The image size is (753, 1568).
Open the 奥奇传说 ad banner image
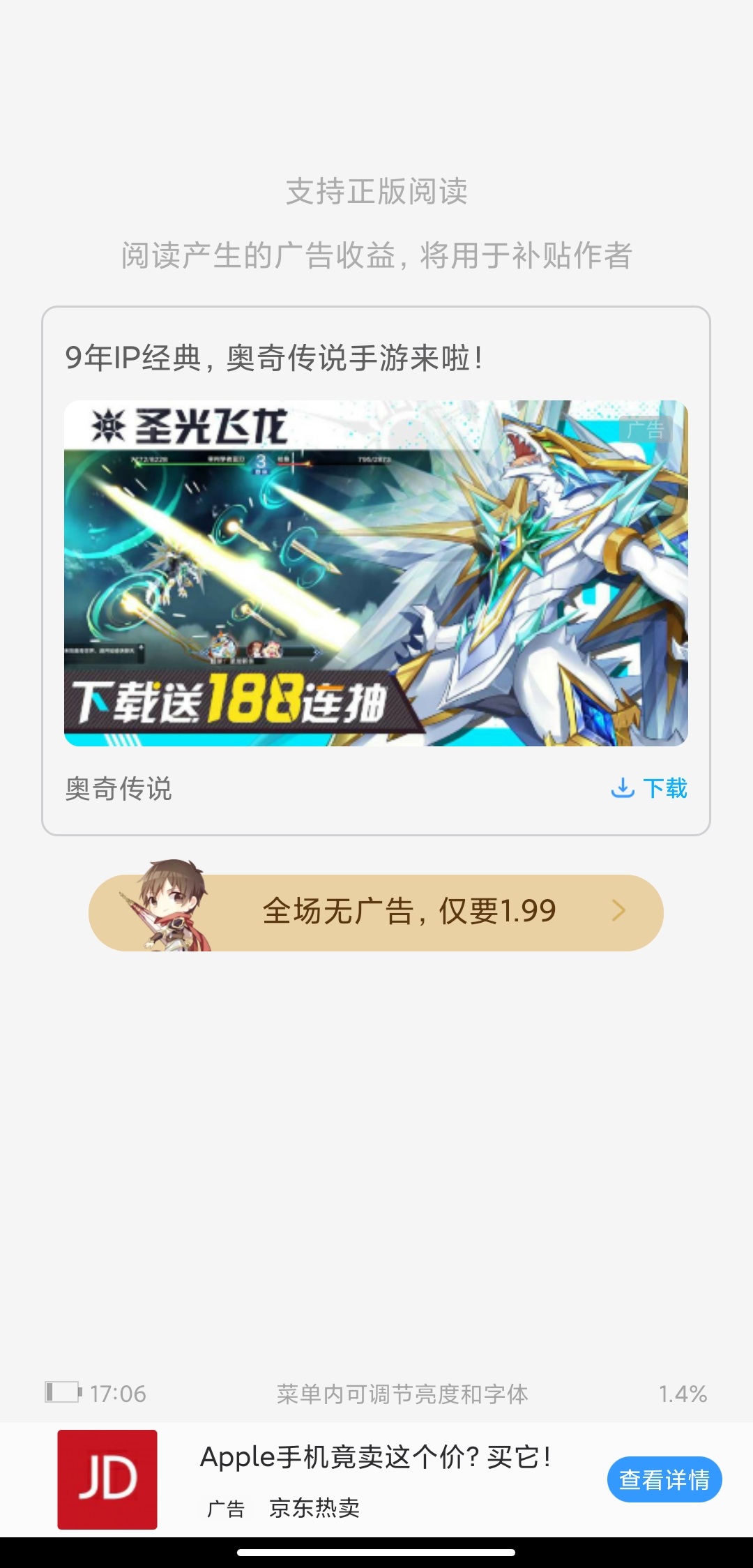coord(376,573)
